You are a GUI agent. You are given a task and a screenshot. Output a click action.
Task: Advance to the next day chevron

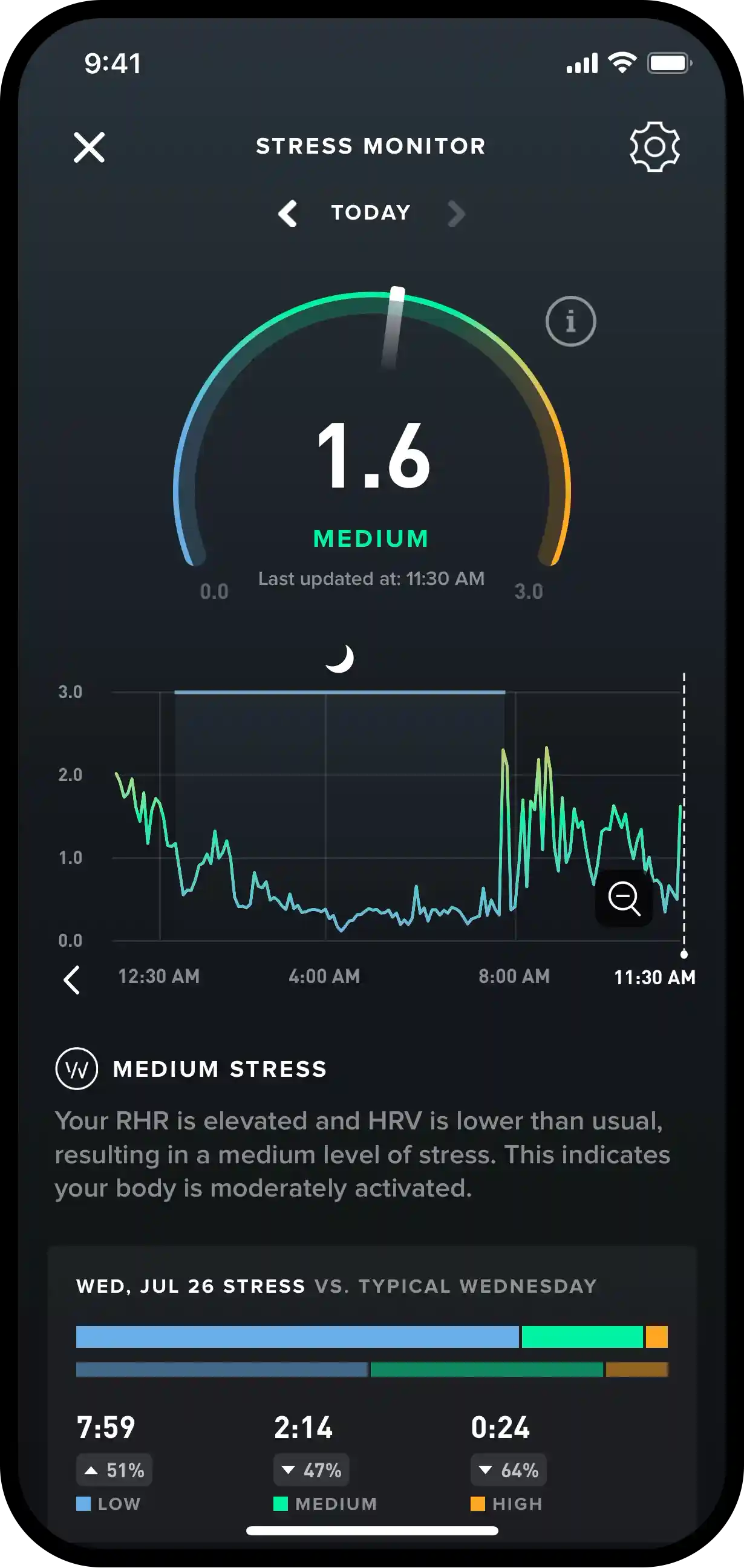tap(457, 213)
